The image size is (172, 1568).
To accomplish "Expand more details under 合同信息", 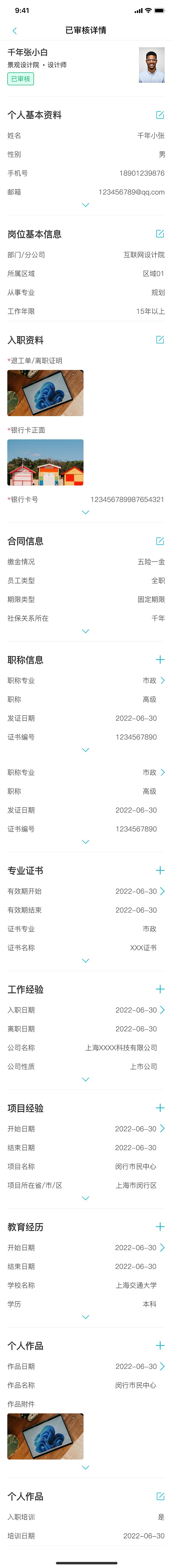I will pos(86,631).
